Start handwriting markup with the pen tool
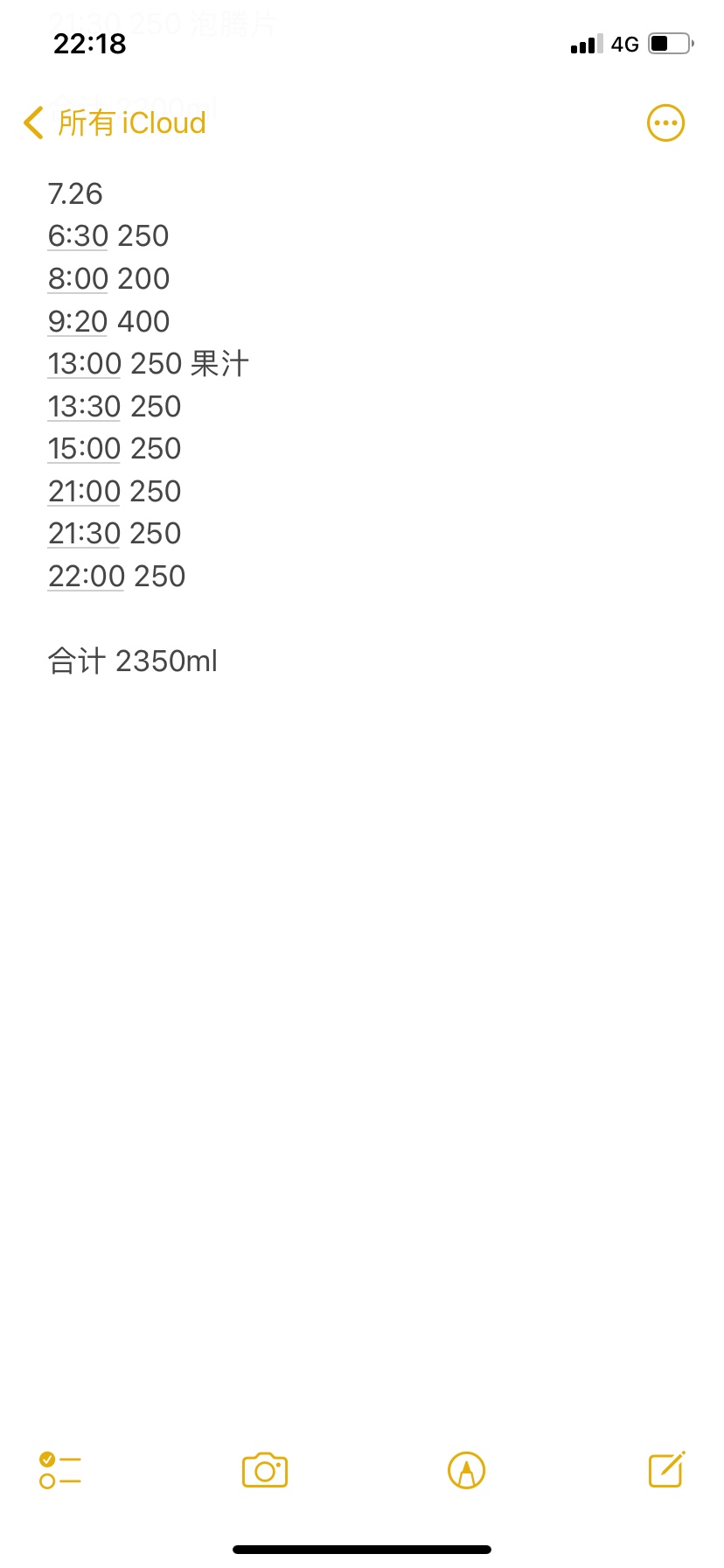This screenshot has width=724, height=1568. click(466, 1470)
